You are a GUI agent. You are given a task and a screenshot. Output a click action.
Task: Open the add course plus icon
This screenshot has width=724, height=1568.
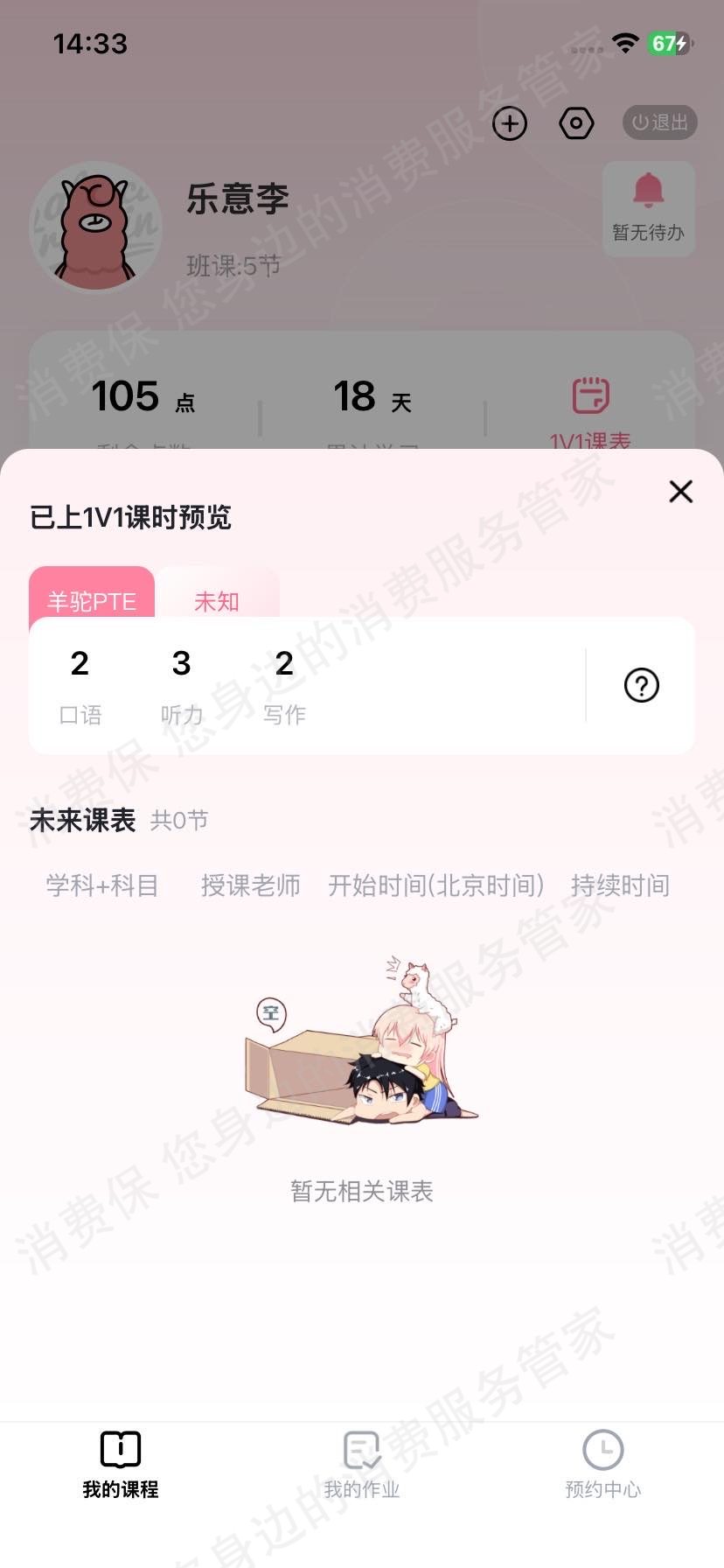click(x=510, y=123)
